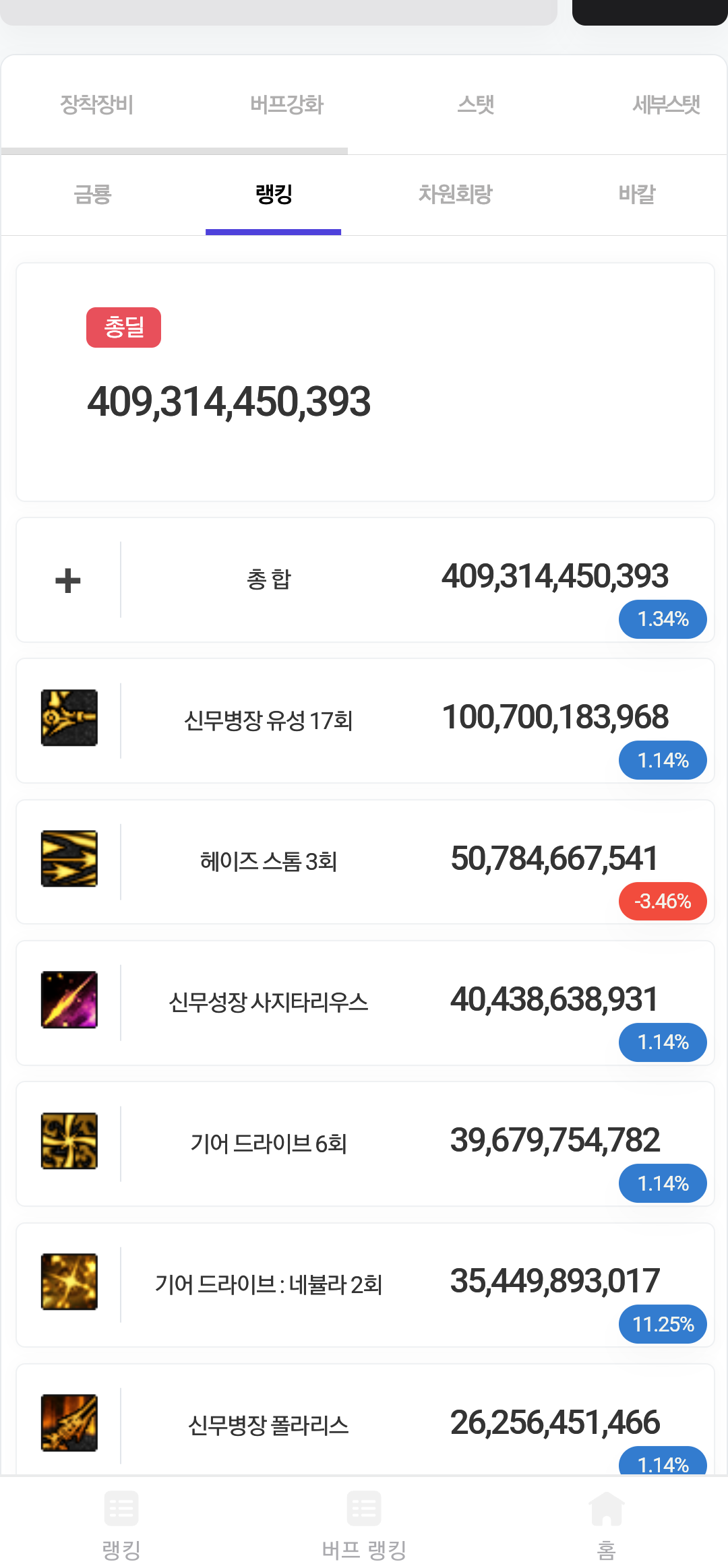Image resolution: width=728 pixels, height=1568 pixels.
Task: Expand the 총 합 row plus icon
Action: [x=68, y=580]
